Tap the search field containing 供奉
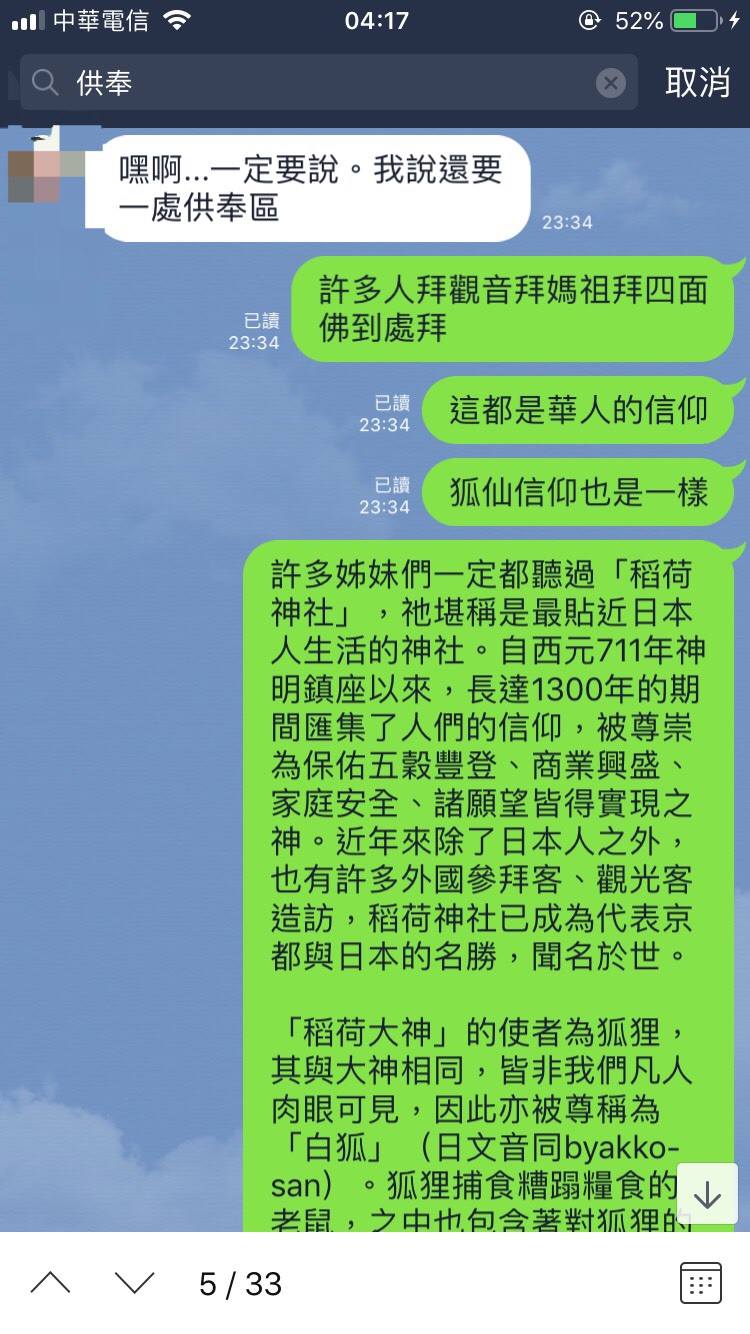This screenshot has height=1334, width=750. (328, 83)
